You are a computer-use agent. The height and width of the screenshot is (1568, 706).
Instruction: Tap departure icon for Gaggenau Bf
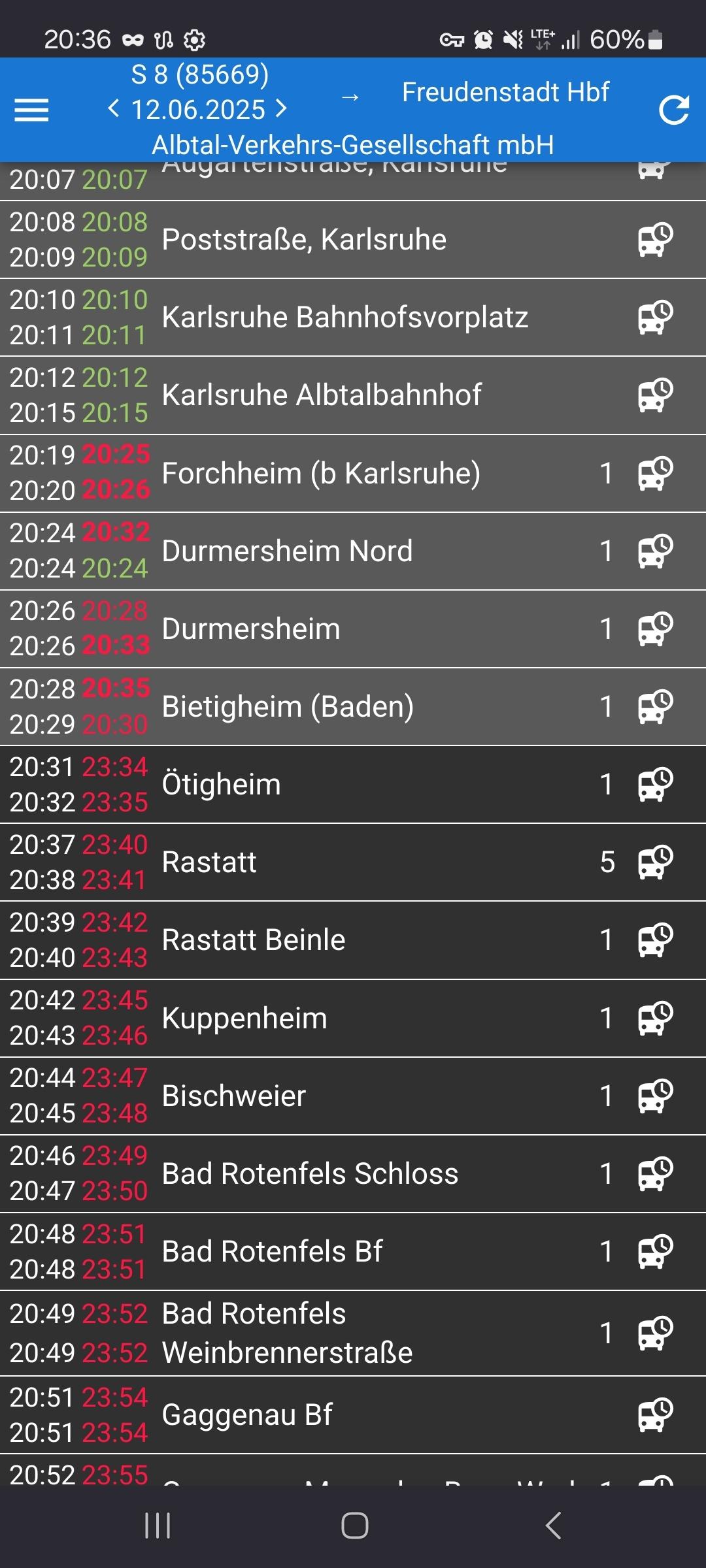655,1414
